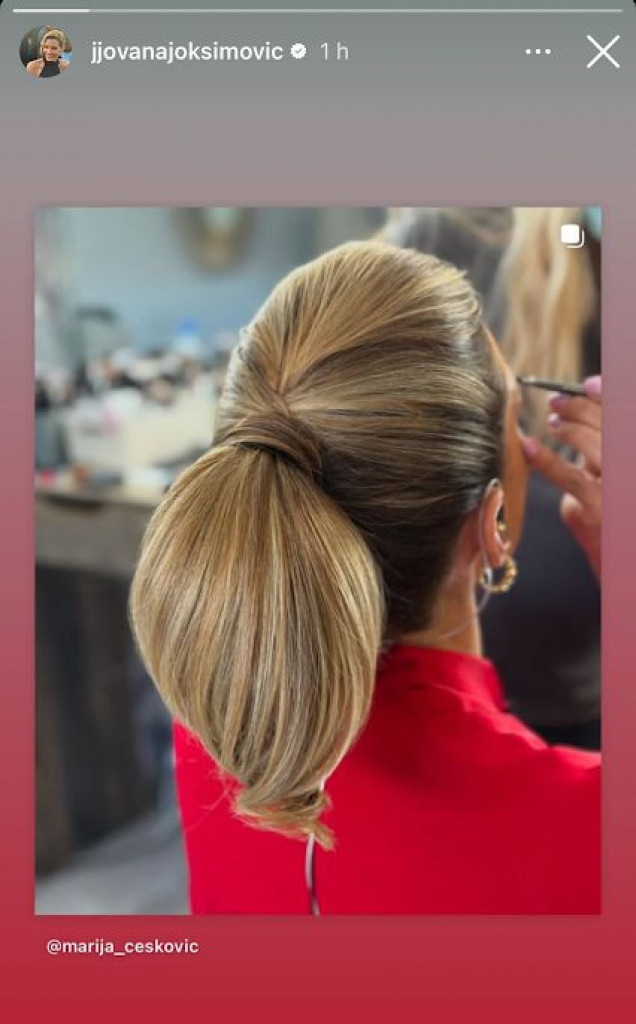Open the @marija_ceskovic mention
Screen dimensions: 636x1024
[x=122, y=946]
